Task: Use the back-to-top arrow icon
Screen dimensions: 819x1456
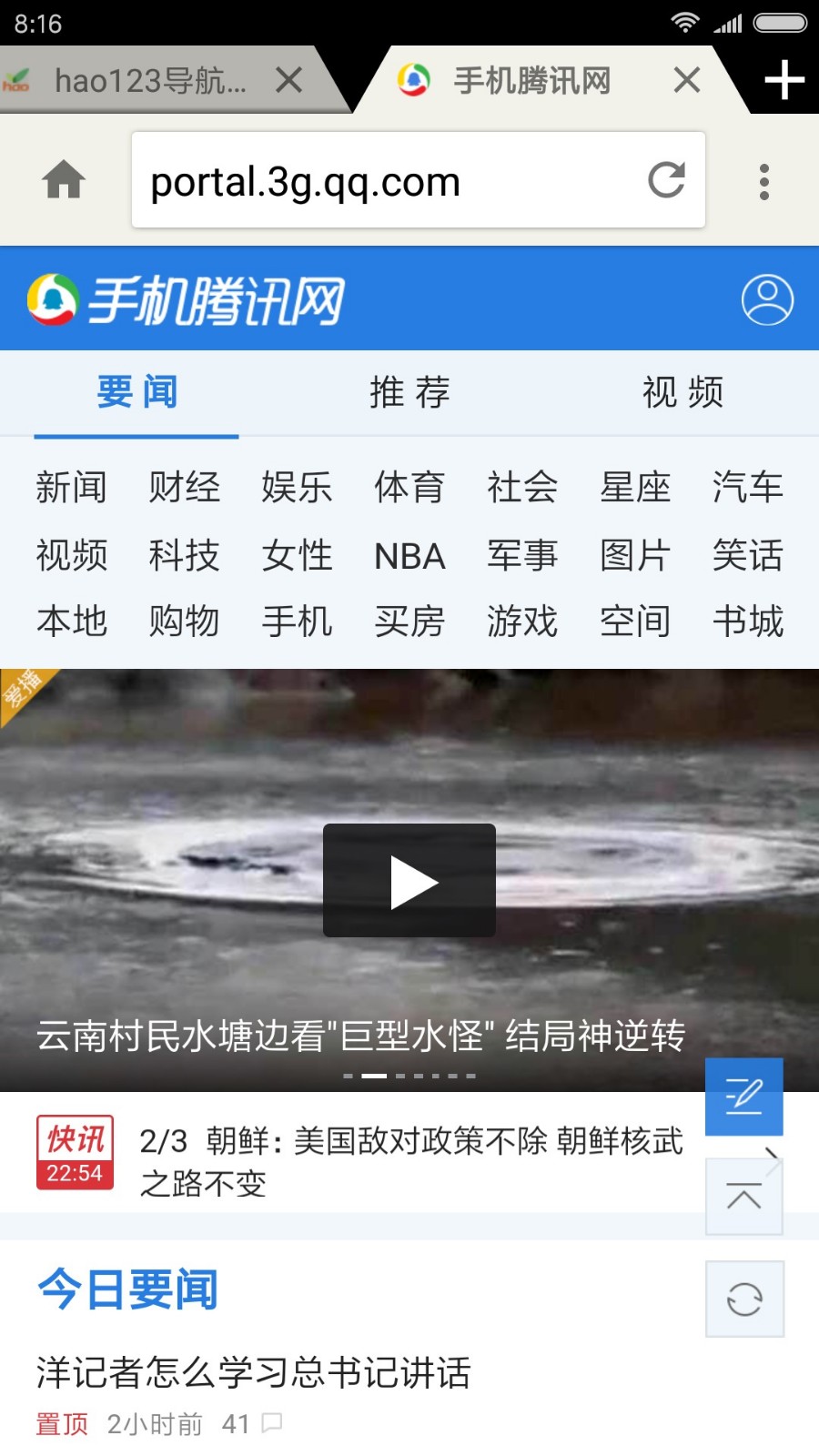Action: coord(743,1195)
